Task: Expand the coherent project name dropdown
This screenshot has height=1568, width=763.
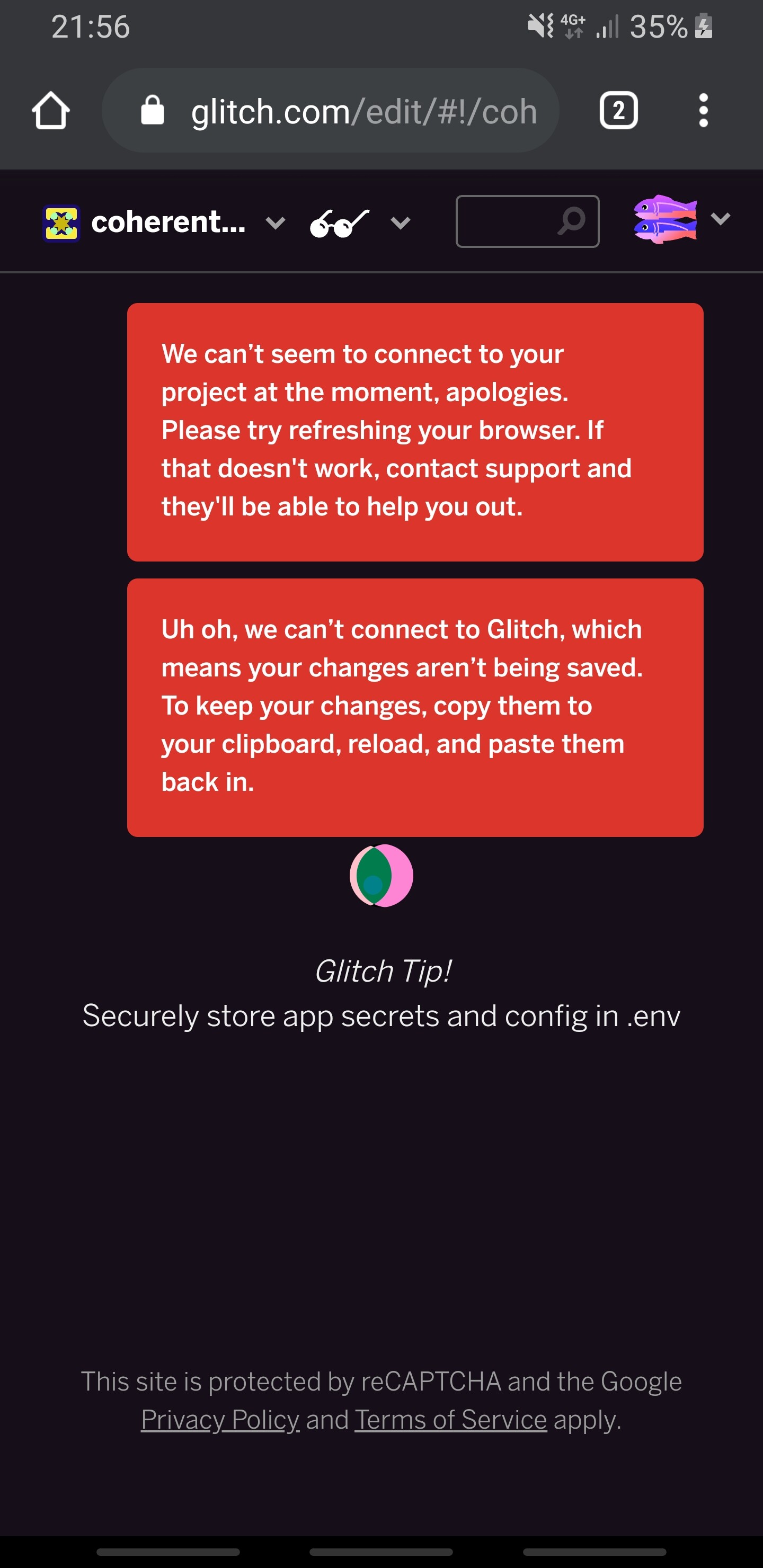Action: [x=164, y=223]
